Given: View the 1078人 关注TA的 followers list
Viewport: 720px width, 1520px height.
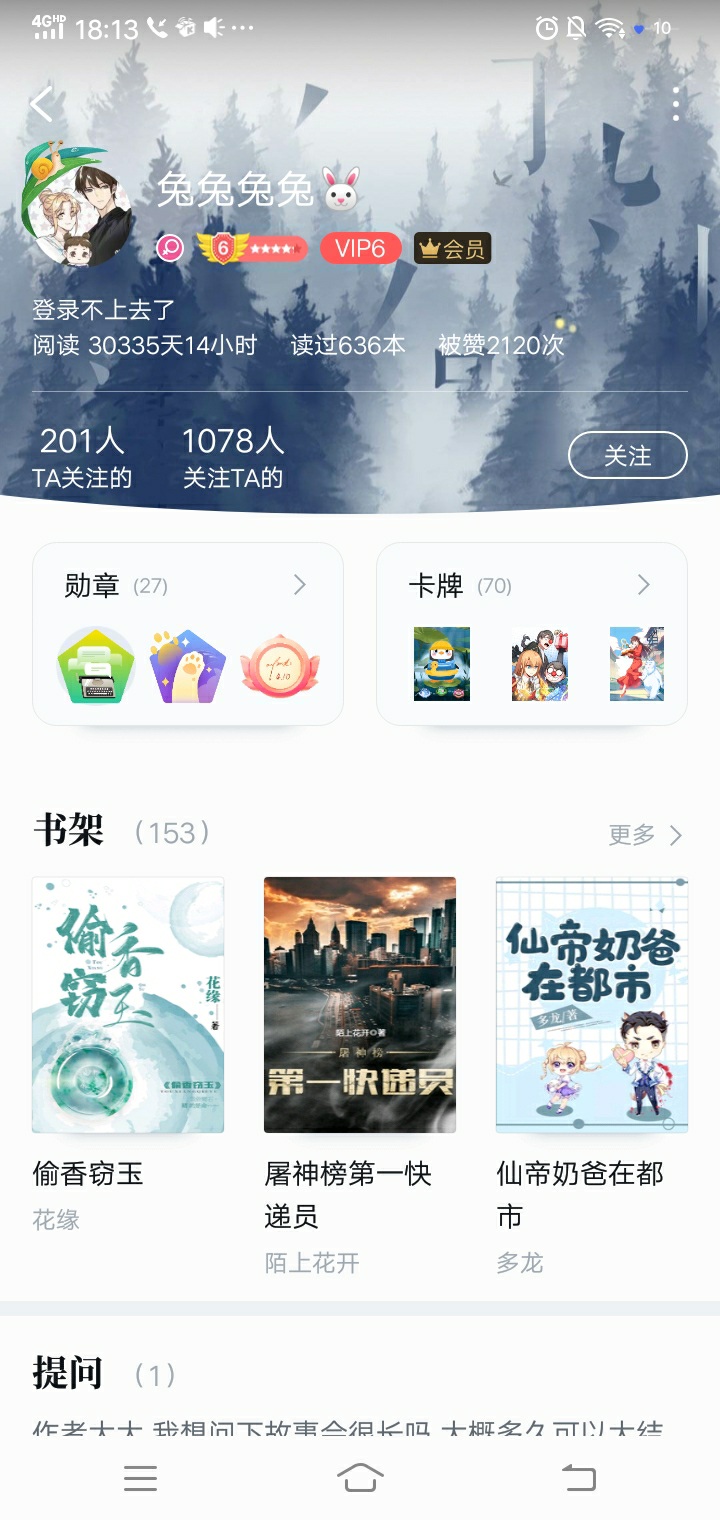Looking at the screenshot, I should click(233, 457).
